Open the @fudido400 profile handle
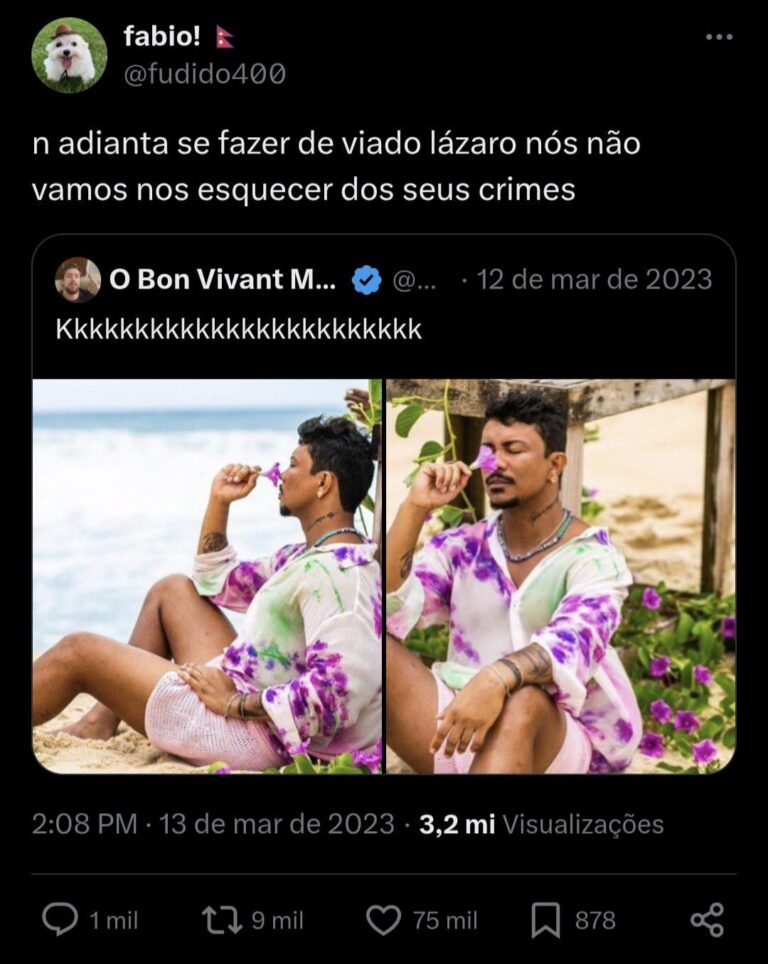The height and width of the screenshot is (964, 768). click(204, 73)
